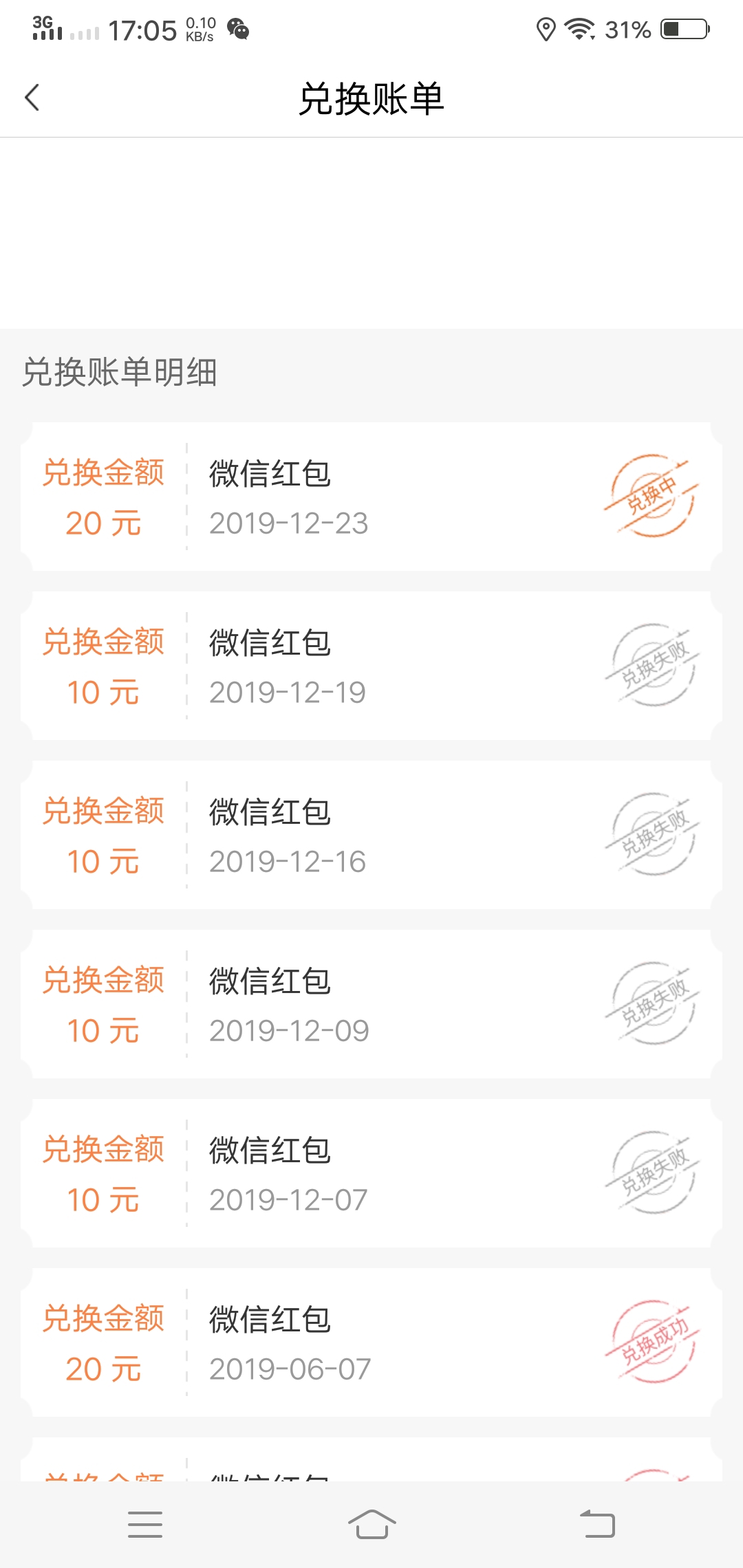Go back from the 兑换账单 page

click(x=32, y=98)
